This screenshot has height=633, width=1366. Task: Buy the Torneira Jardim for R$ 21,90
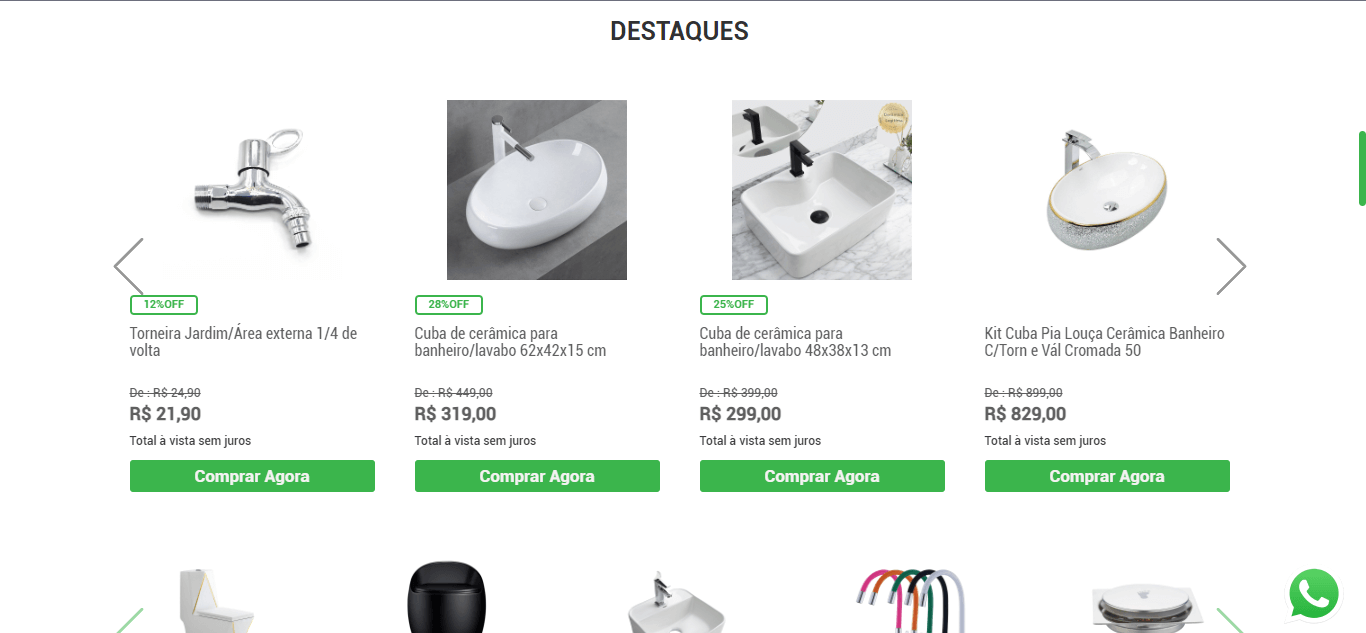pyautogui.click(x=252, y=476)
